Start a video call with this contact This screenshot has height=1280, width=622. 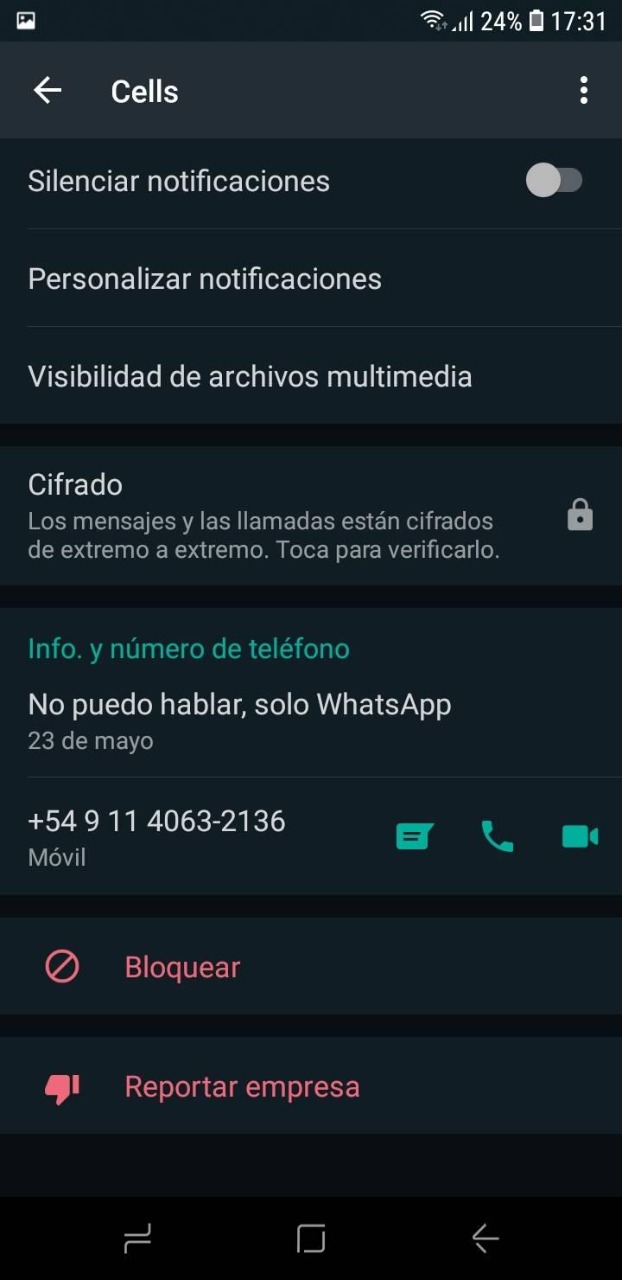[580, 836]
